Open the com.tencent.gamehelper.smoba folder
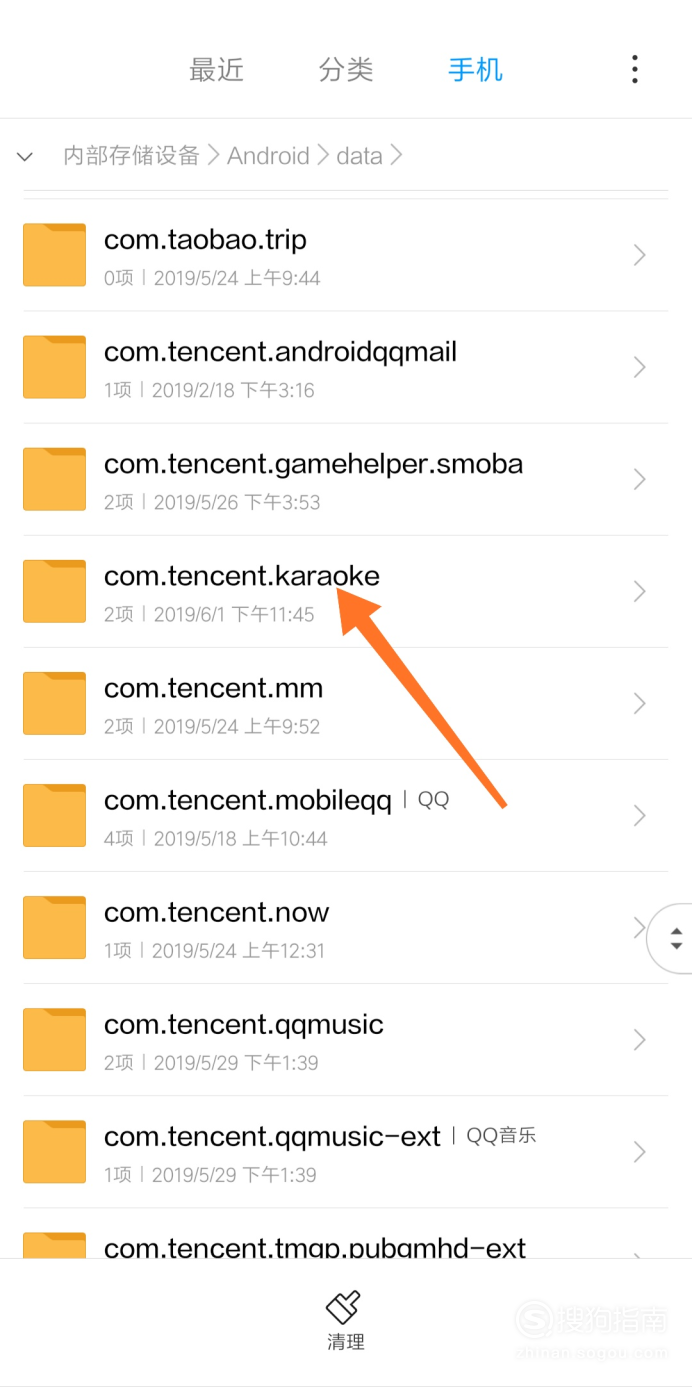This screenshot has width=692, height=1387. coord(346,480)
